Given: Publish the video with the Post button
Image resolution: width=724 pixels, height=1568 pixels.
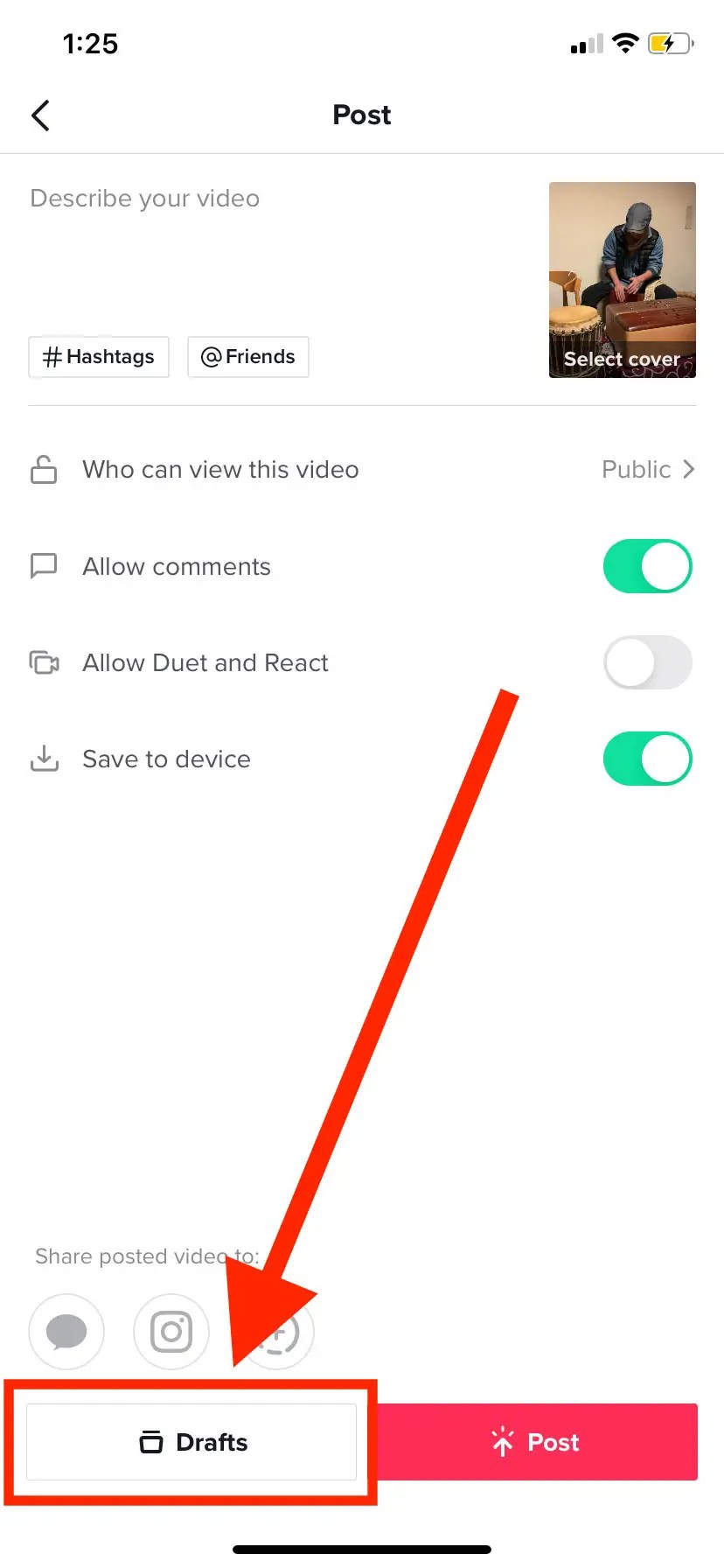Looking at the screenshot, I should tap(536, 1442).
